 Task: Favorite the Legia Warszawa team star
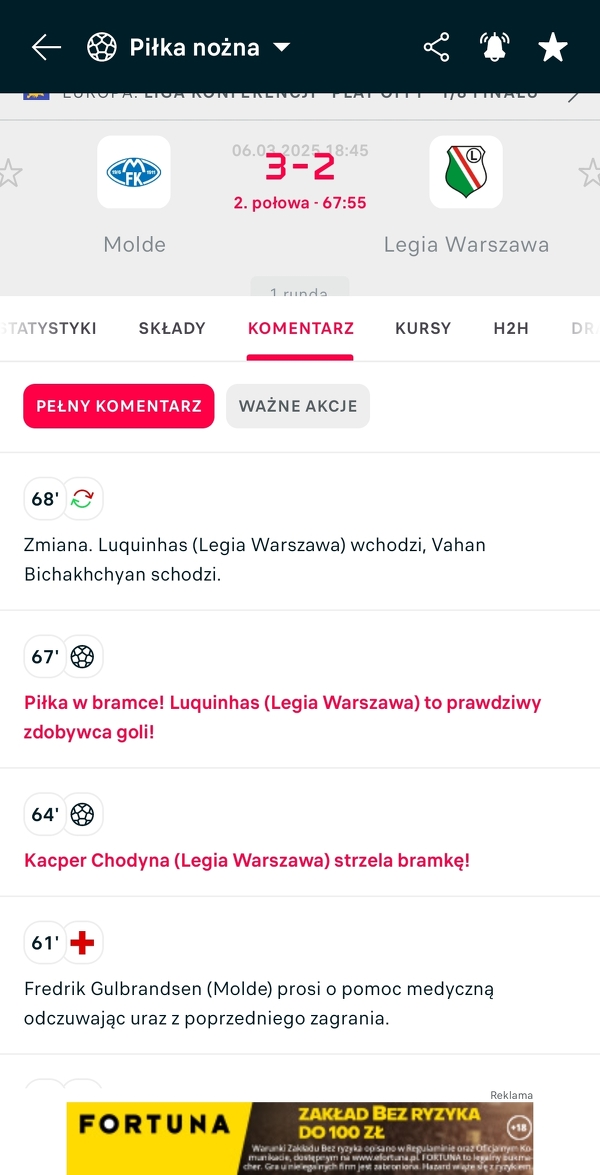click(x=590, y=173)
